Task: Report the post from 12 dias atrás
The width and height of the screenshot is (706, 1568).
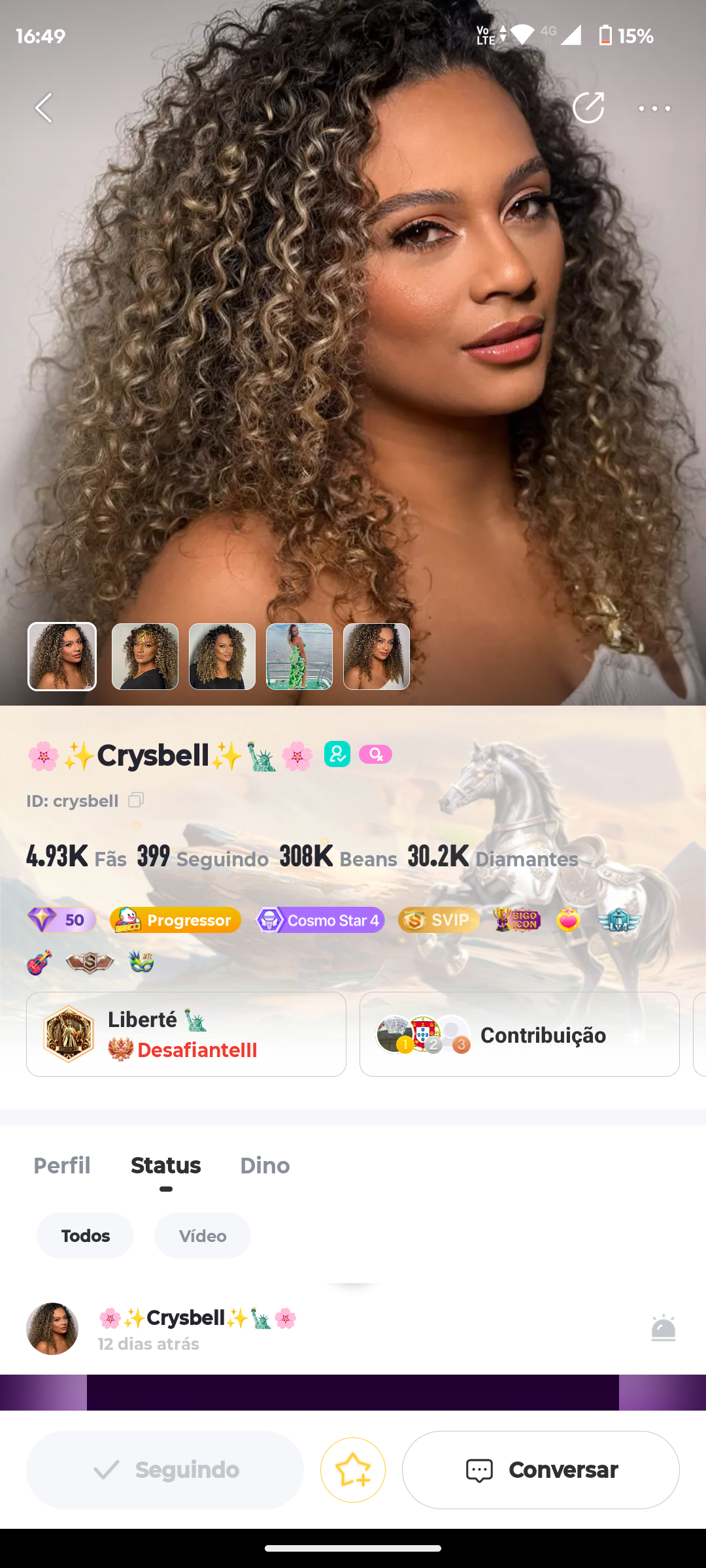Action: [663, 1328]
